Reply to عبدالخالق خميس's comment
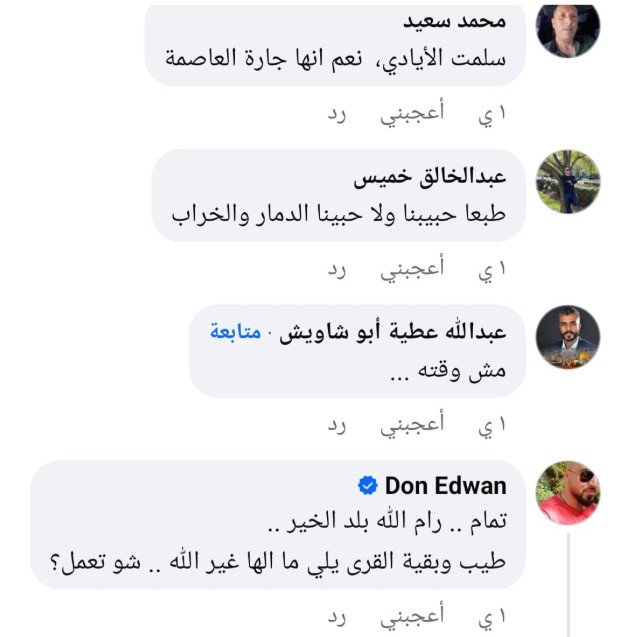Image resolution: width=620 pixels, height=637 pixels. click(337, 270)
